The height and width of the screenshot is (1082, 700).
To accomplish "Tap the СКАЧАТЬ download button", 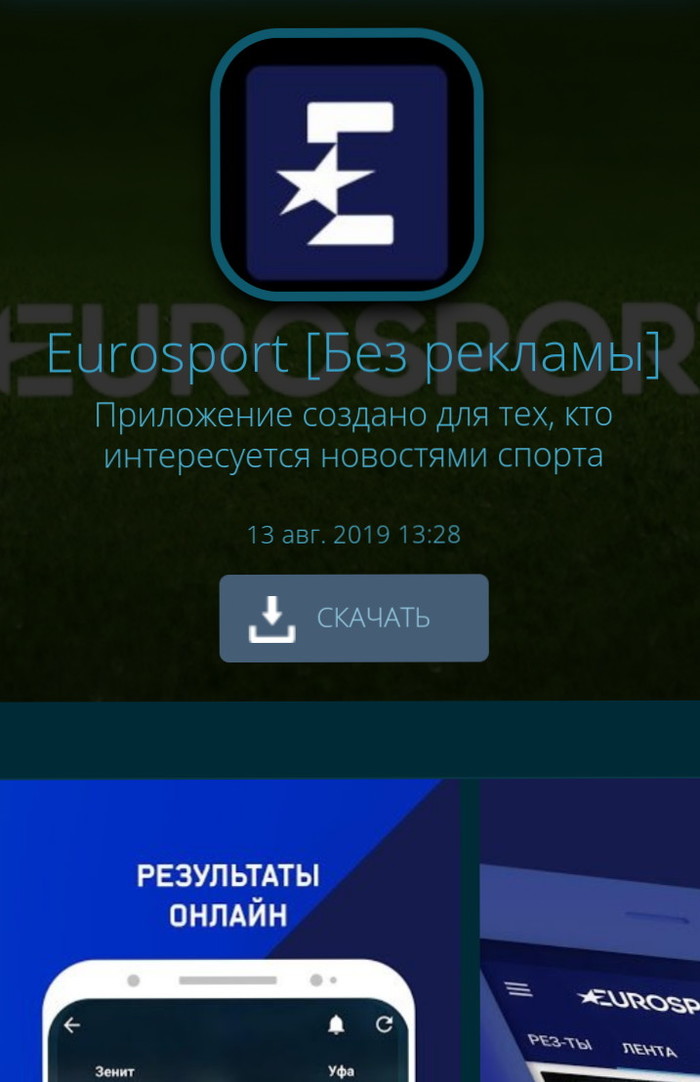I will point(354,618).
